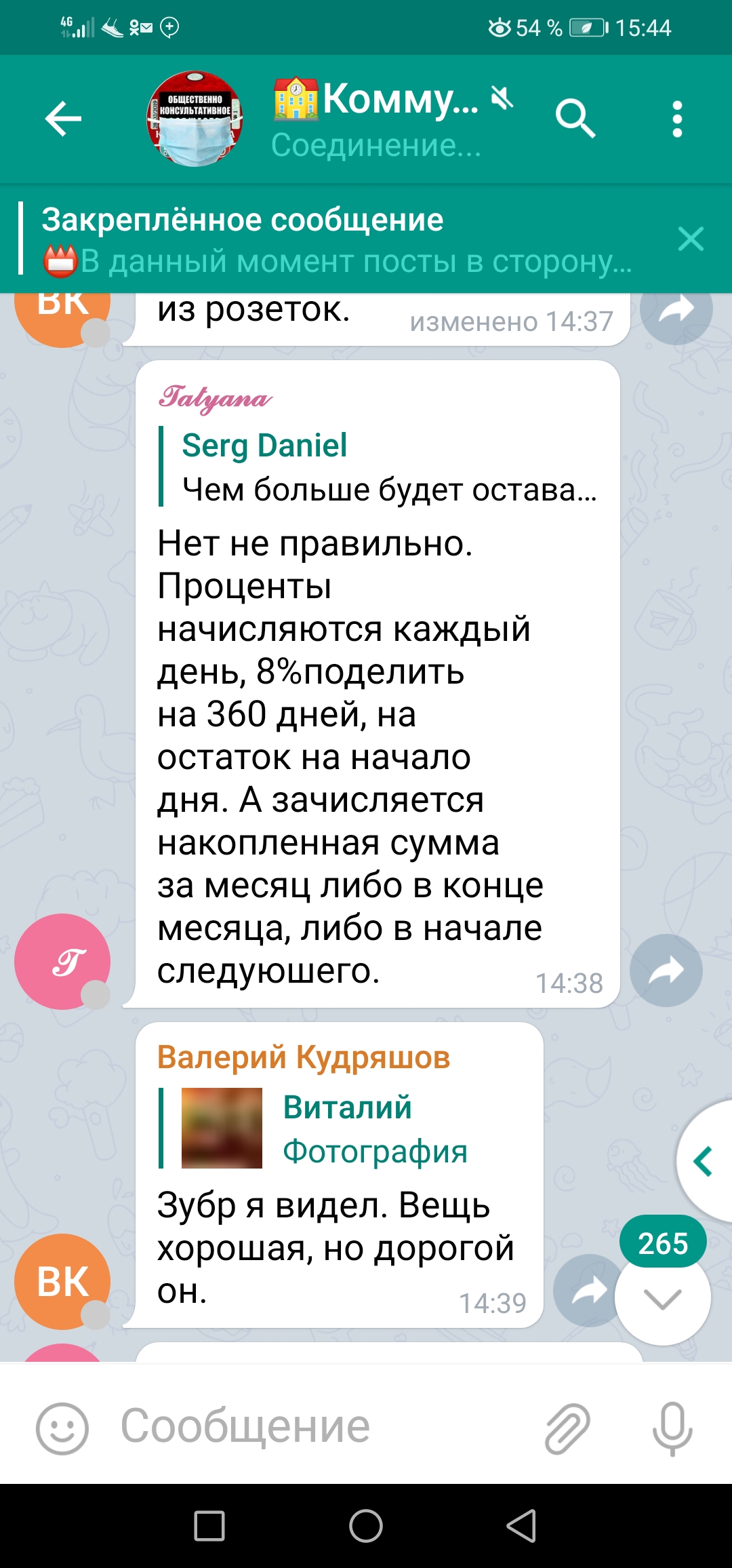
Task: Forward Tatyana's message about interest
Action: tap(666, 971)
